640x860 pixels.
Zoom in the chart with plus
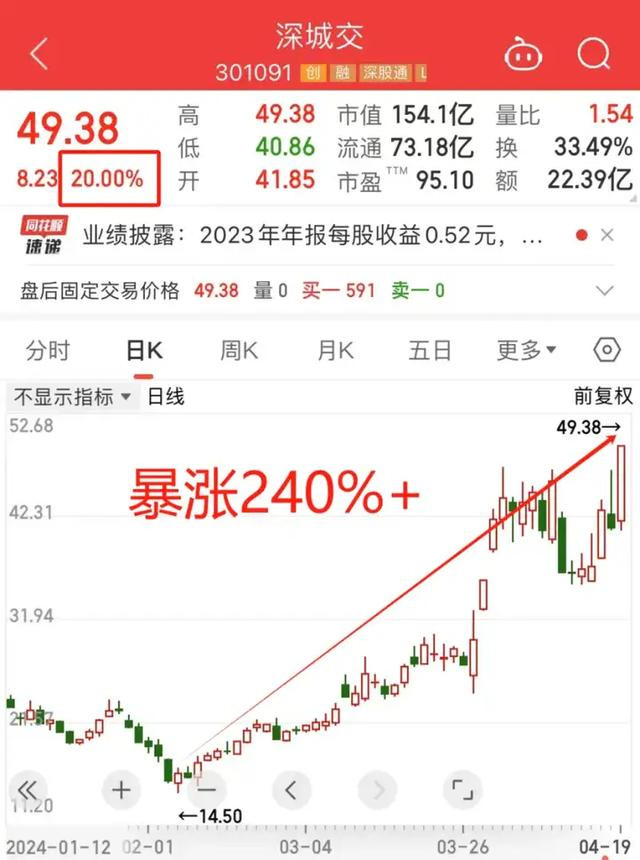click(121, 790)
